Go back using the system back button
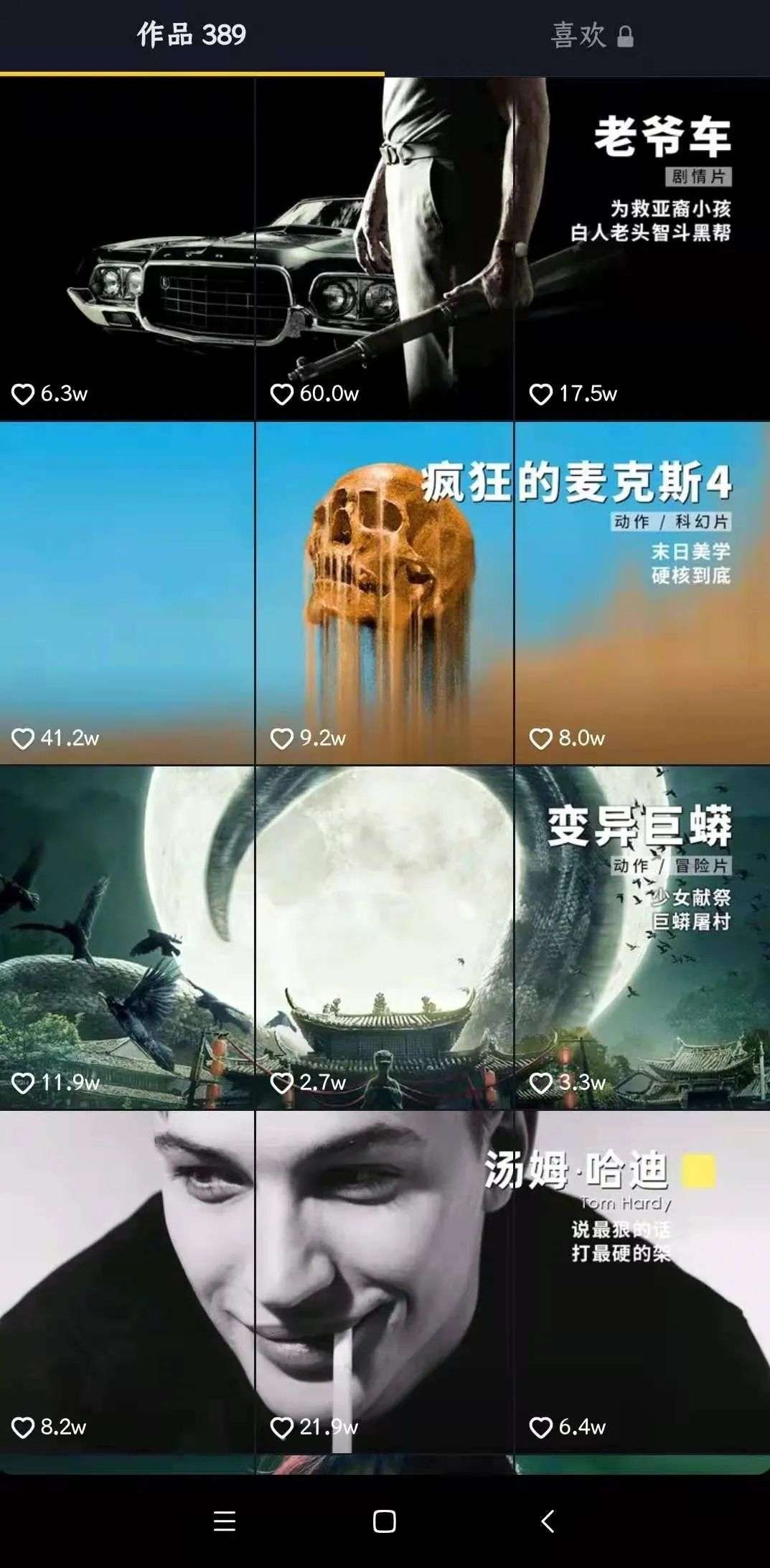 point(548,1521)
